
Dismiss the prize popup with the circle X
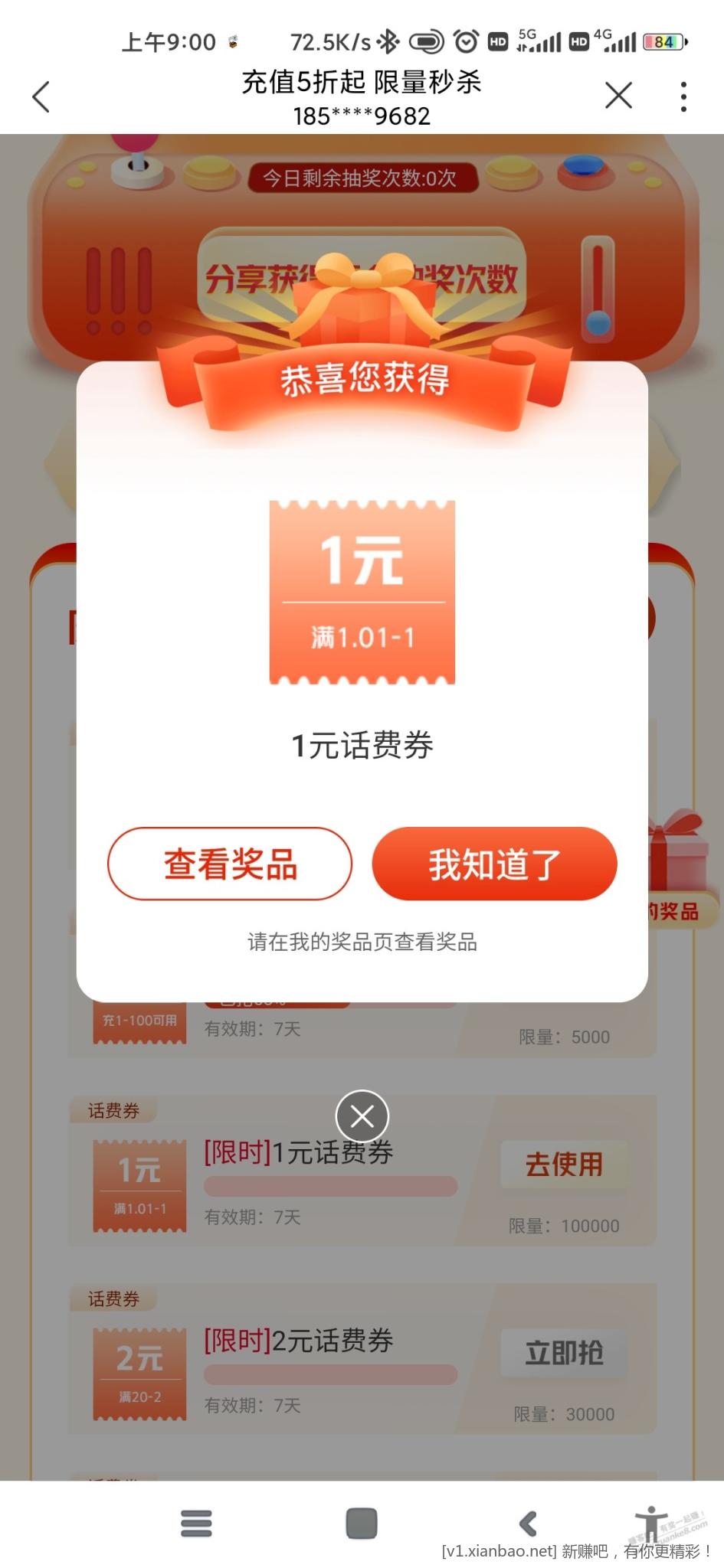pyautogui.click(x=362, y=1116)
